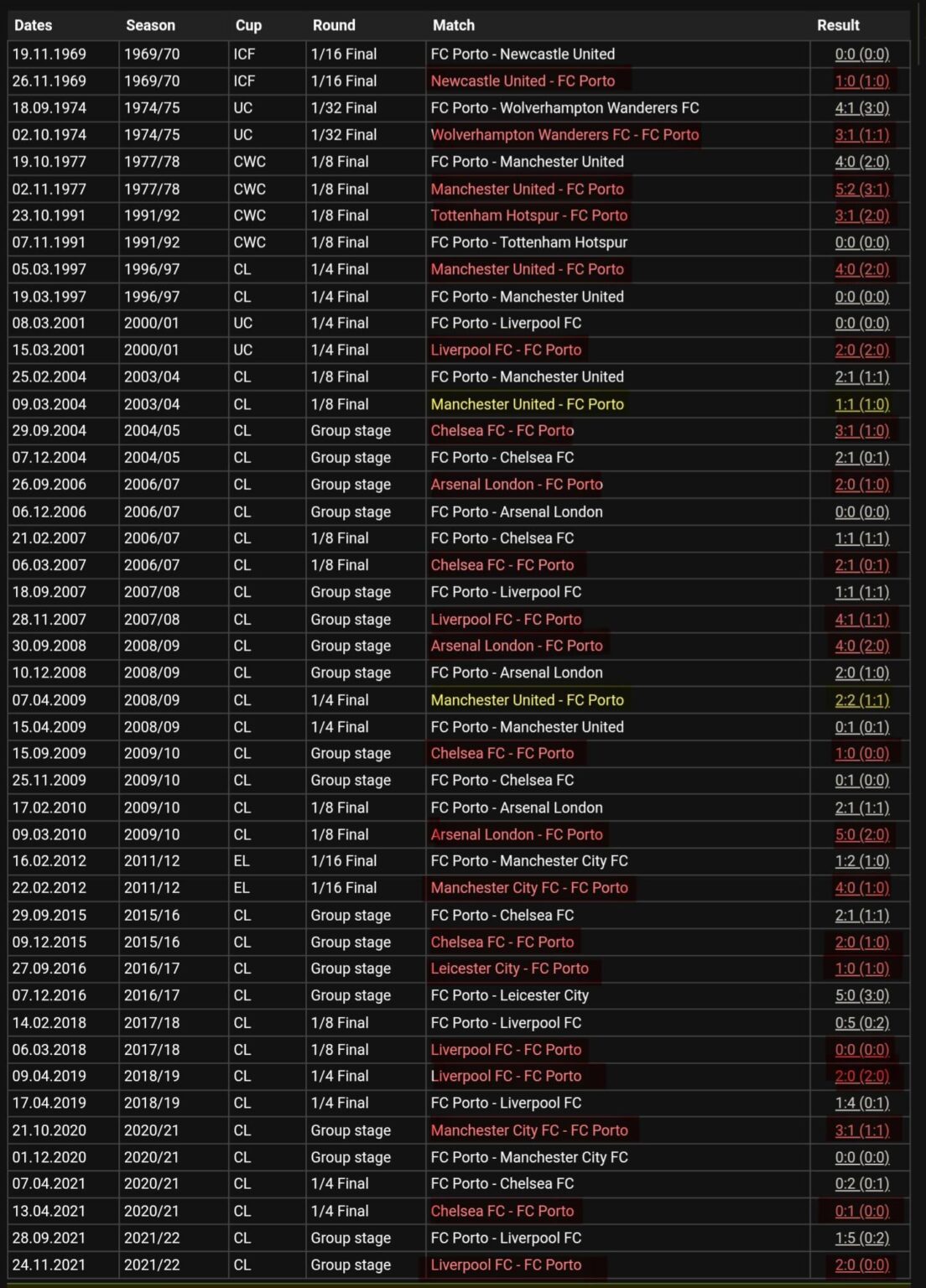Open 2:2 result of Manchester United - Porto 2009

coord(861,700)
